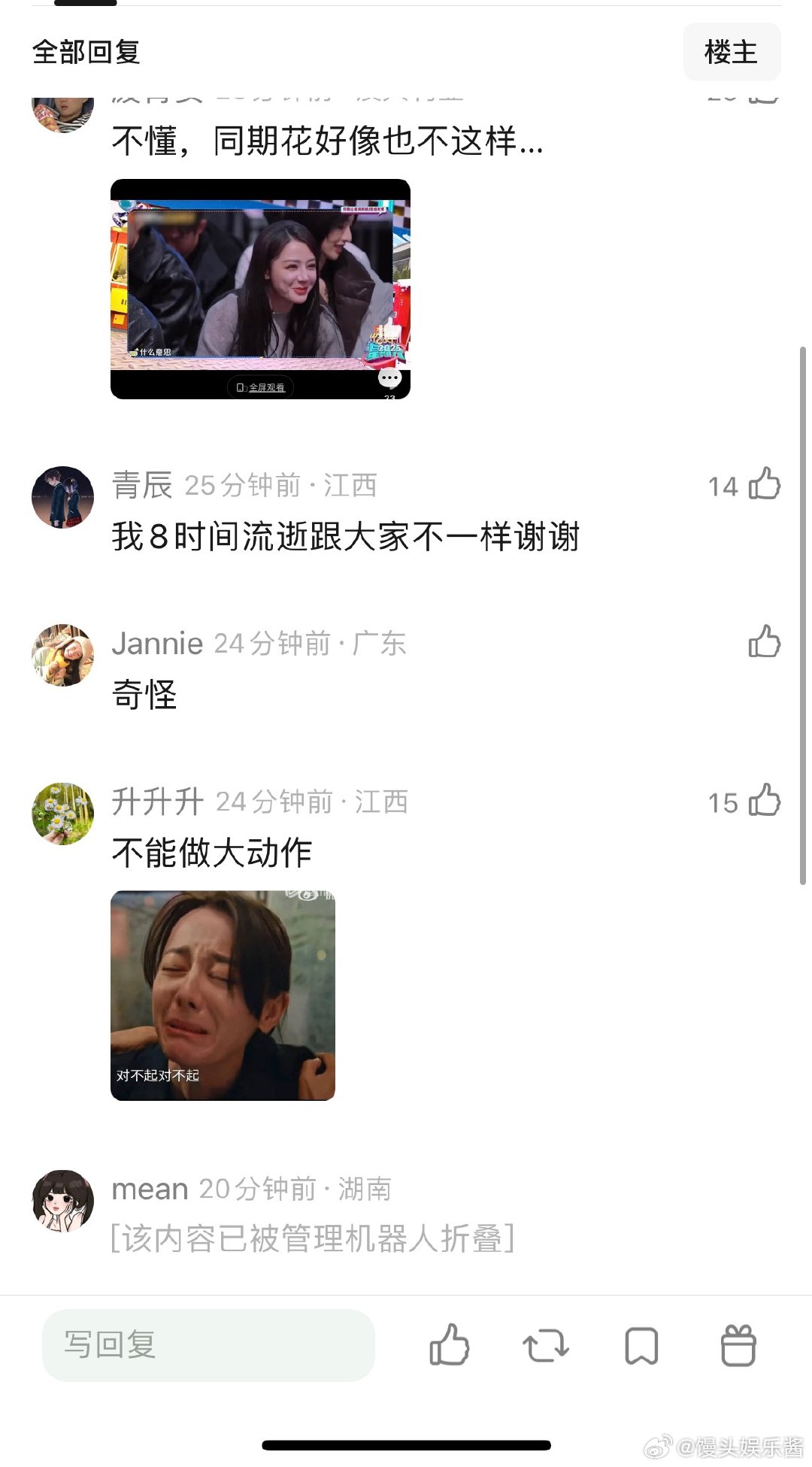Tap 楼主 to filter replies by the original poster
812x1467 pixels.
tap(730, 51)
